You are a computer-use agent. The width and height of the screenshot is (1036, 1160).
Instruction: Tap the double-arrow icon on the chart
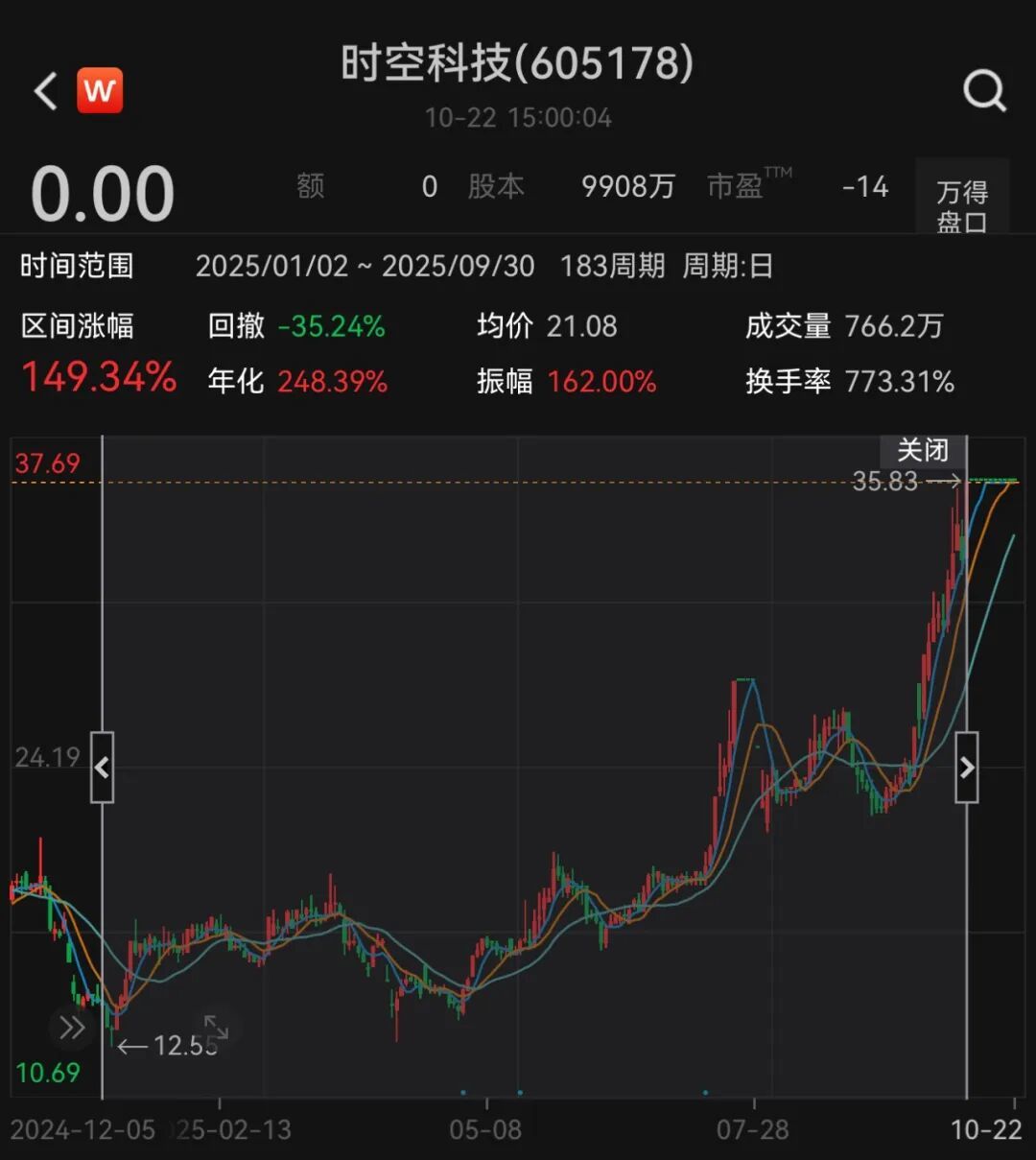point(72,1029)
